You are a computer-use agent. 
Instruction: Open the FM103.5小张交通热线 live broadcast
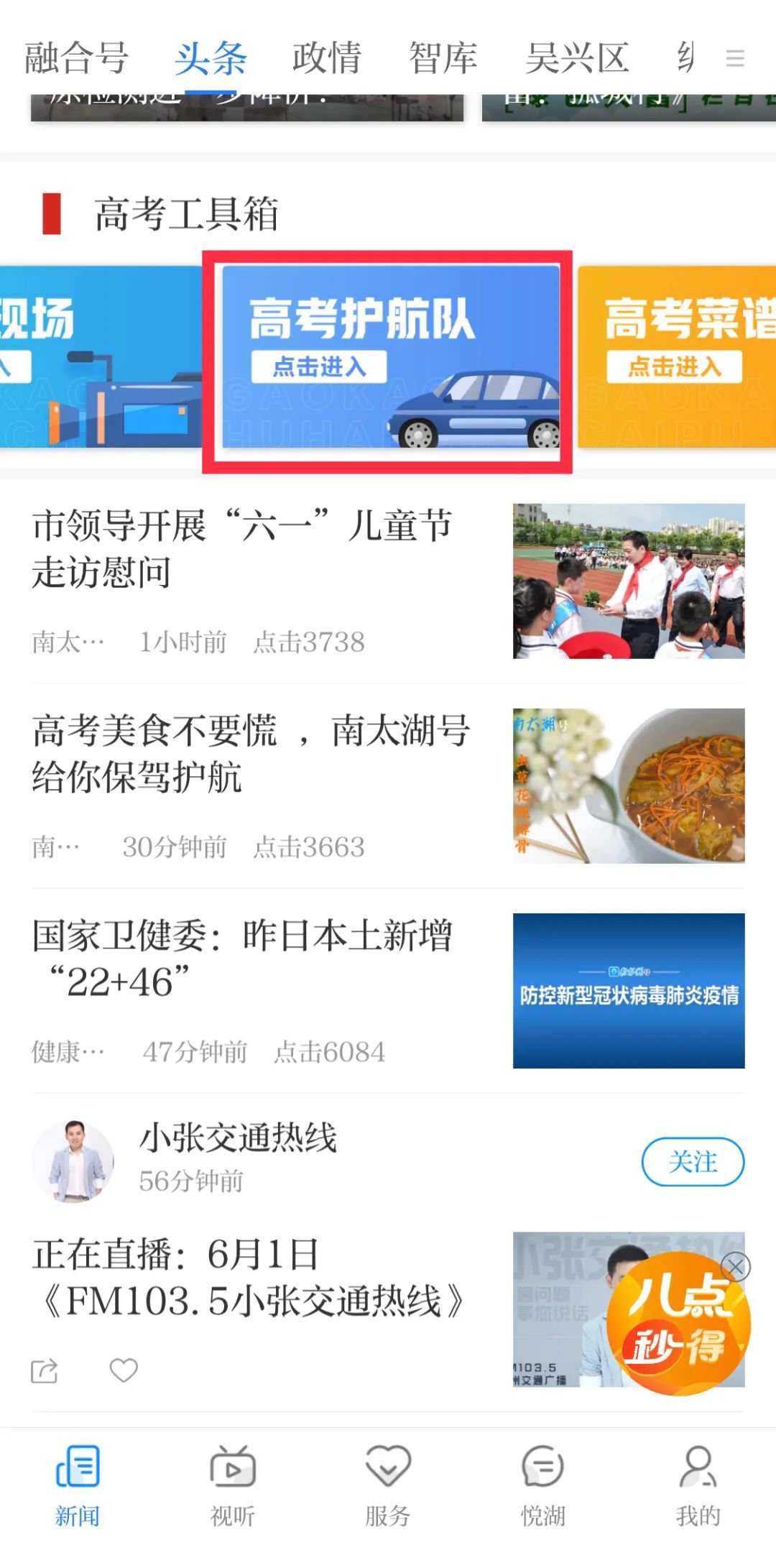click(251, 1278)
